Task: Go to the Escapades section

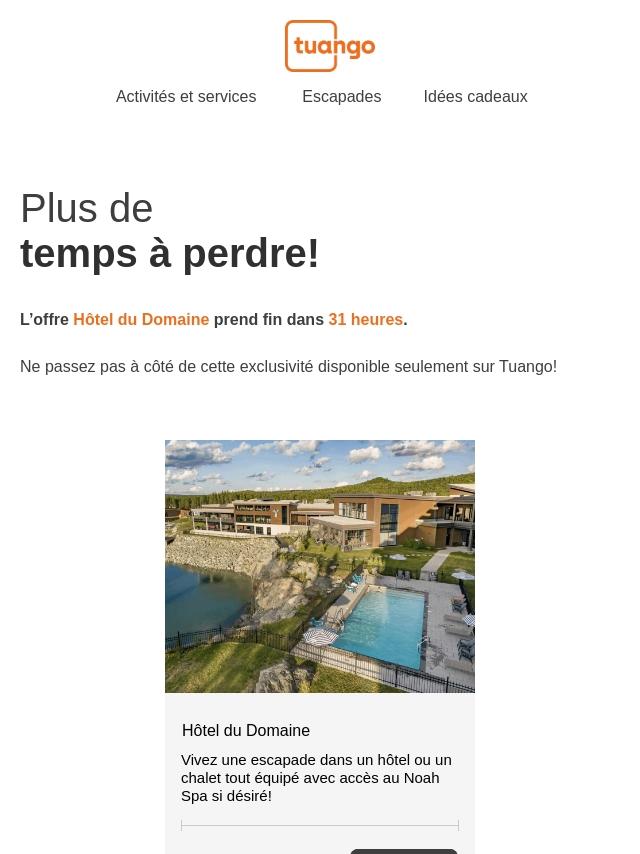Action: 341,97
